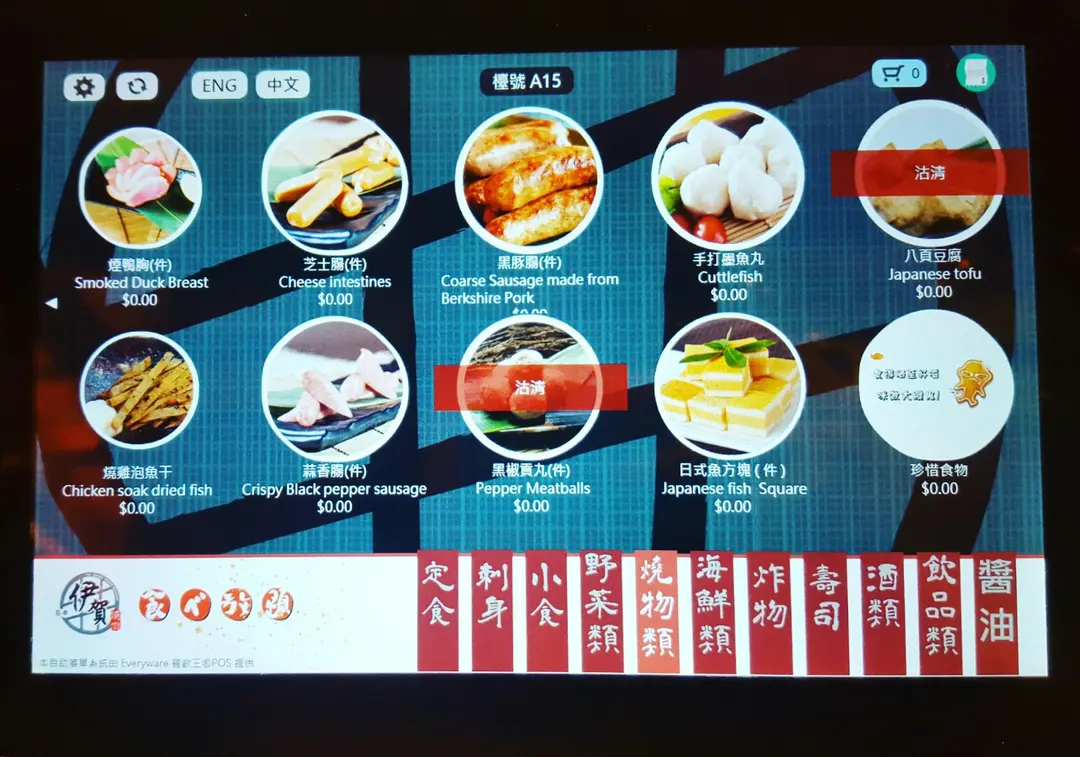Pick Chicken soak dried fish

(x=138, y=391)
